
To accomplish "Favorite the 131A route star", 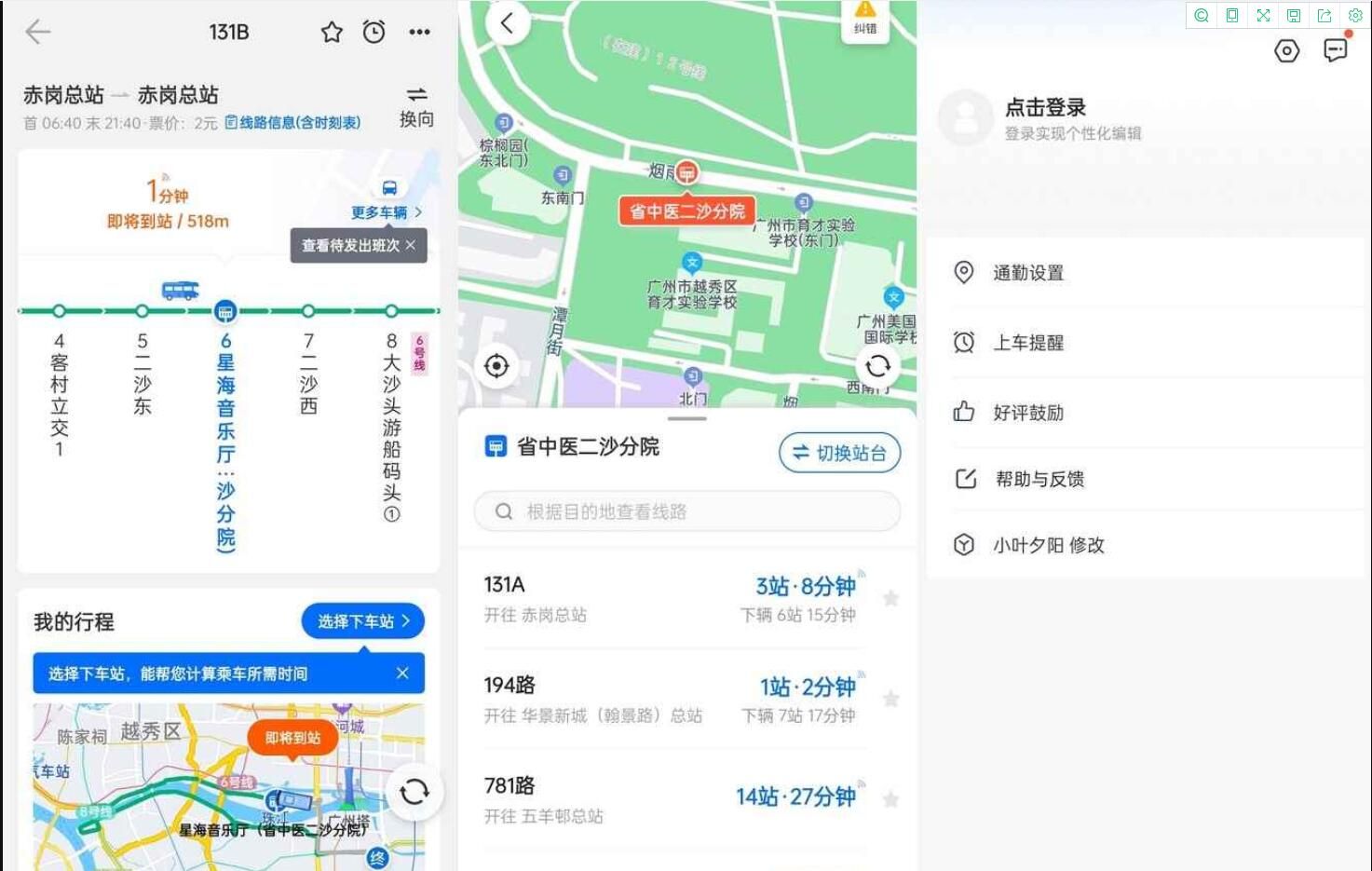I will click(890, 598).
